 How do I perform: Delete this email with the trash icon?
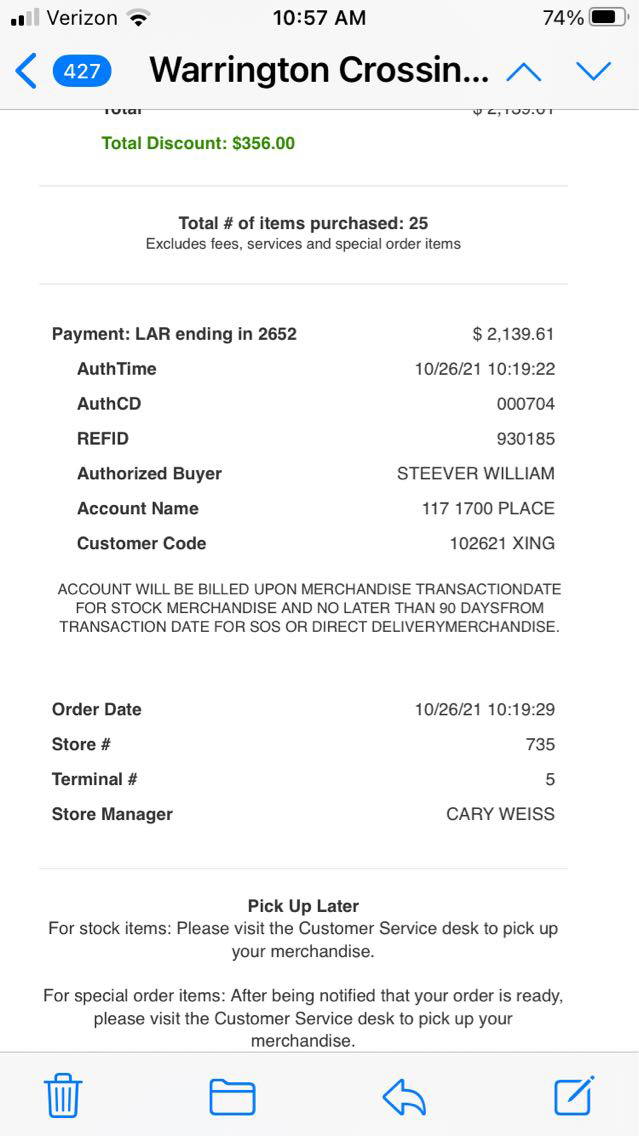[x=63, y=1096]
